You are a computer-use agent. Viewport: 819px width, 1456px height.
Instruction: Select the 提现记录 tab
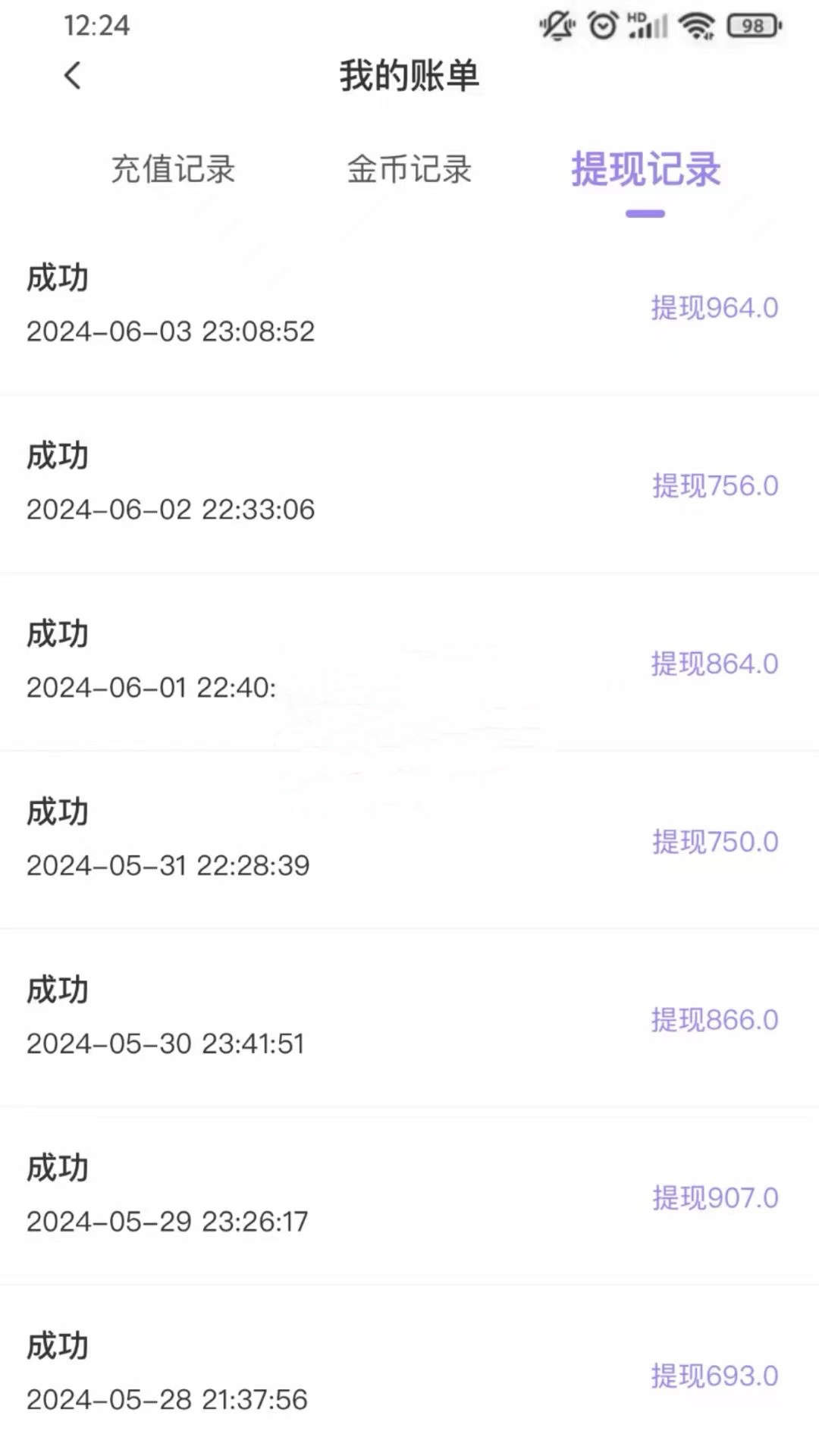645,169
